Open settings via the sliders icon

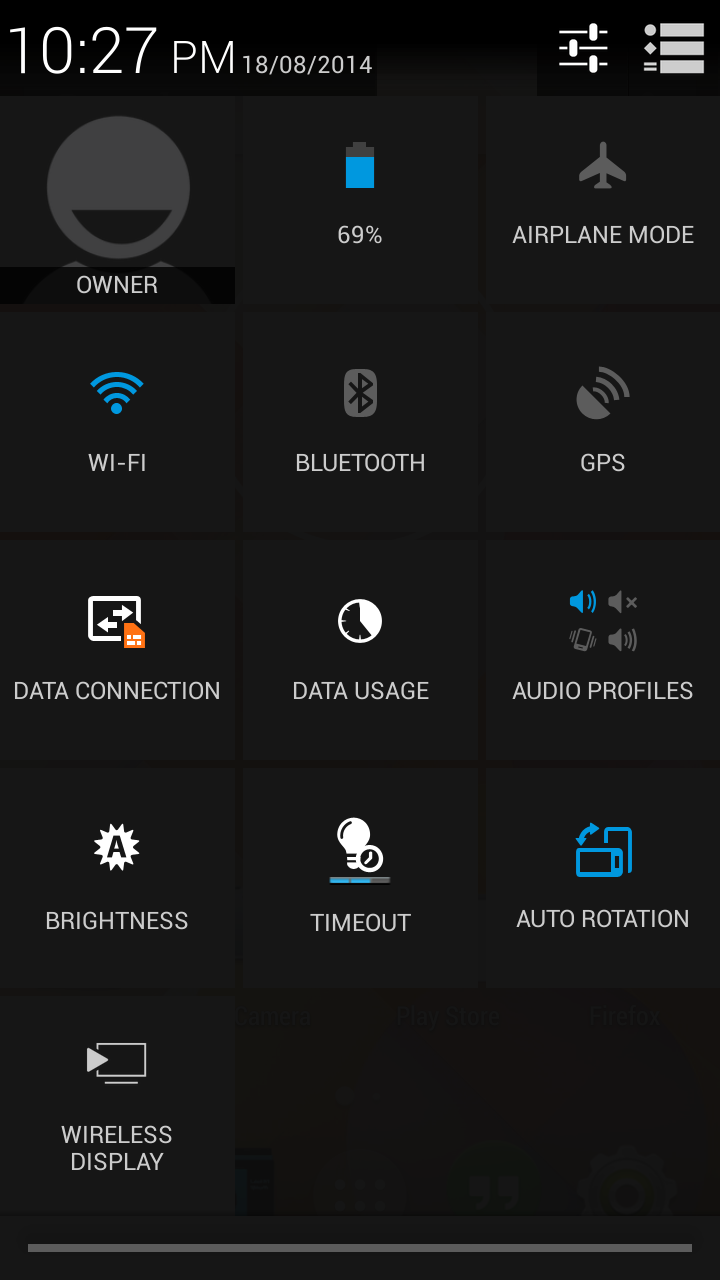coord(583,48)
